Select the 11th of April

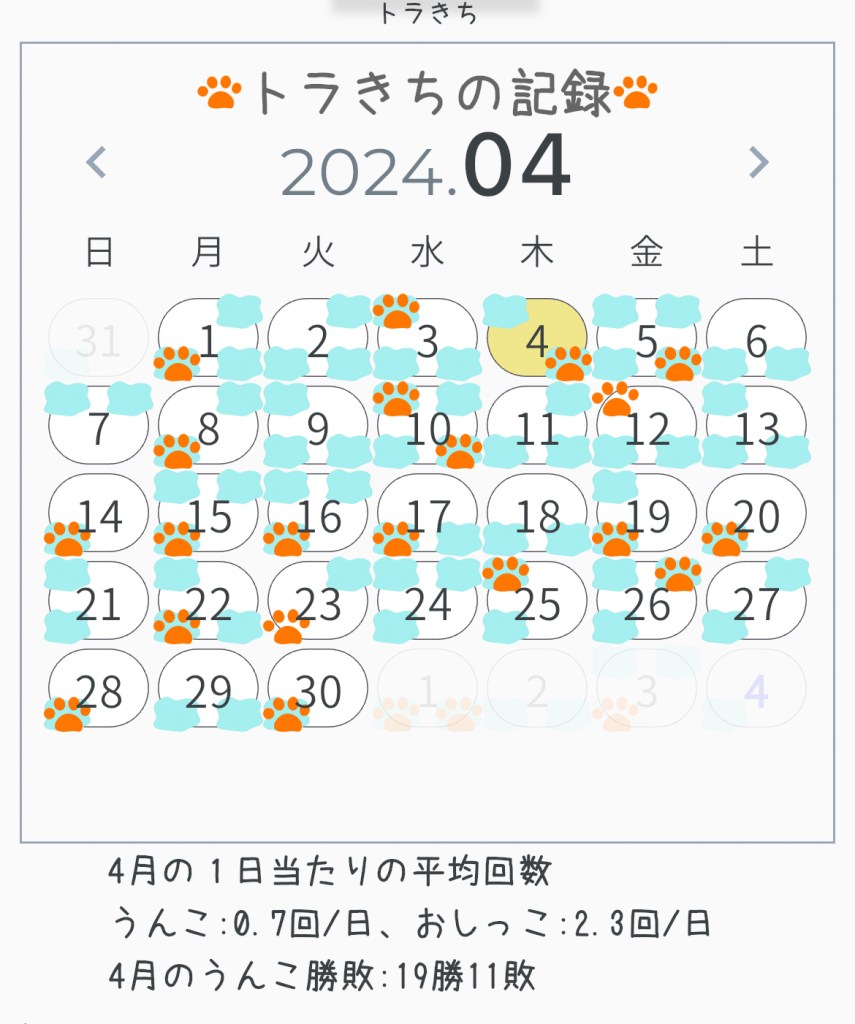point(537,429)
